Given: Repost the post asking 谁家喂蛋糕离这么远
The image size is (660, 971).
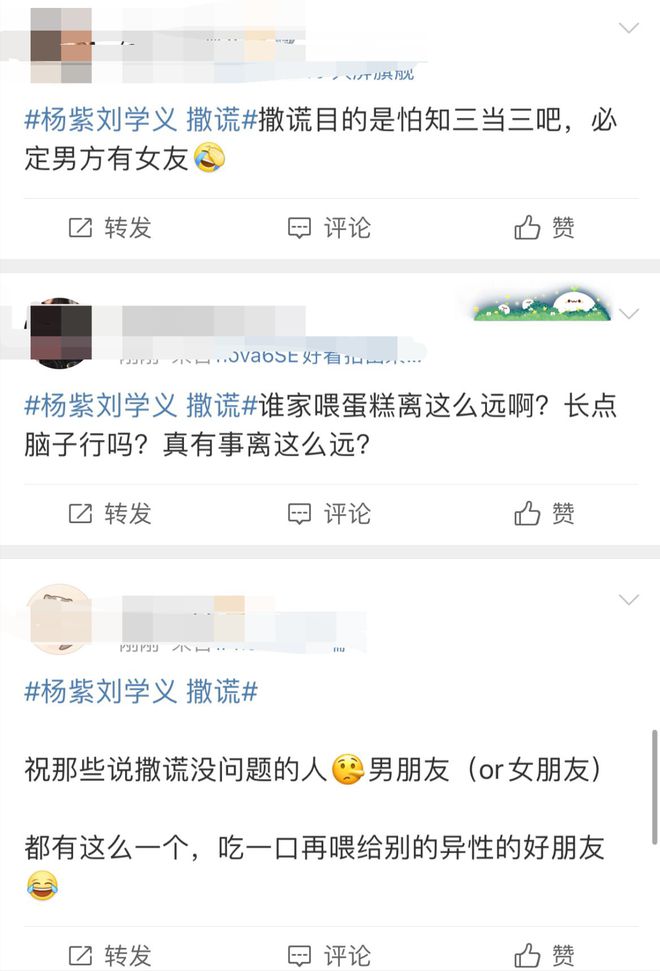Looking at the screenshot, I should click(110, 514).
